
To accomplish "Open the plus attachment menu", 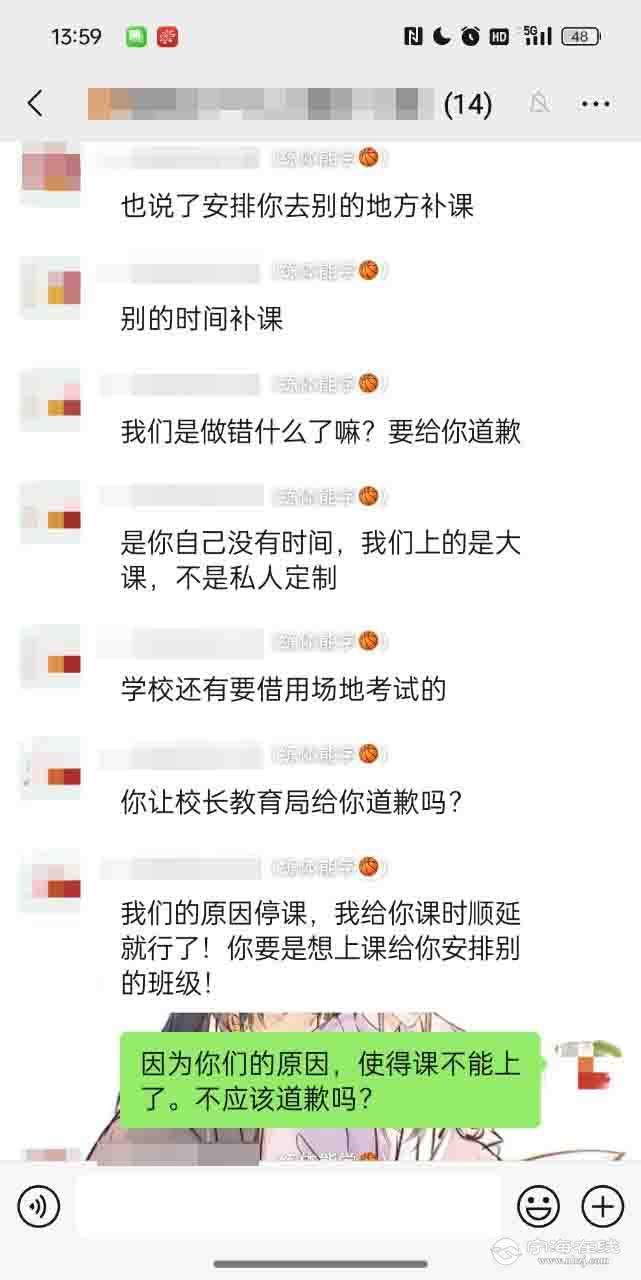I will pyautogui.click(x=602, y=1207).
